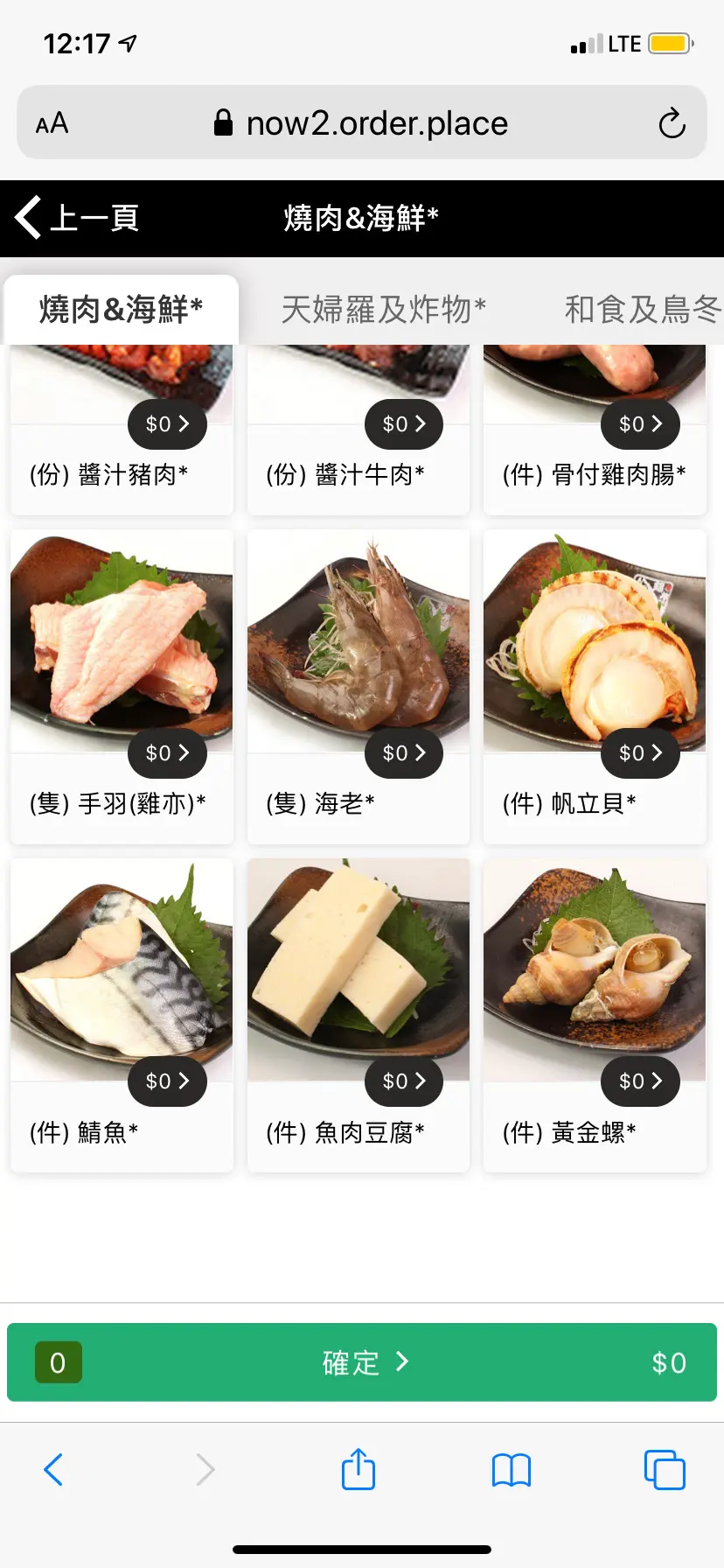Reload the page in Safari
724x1568 pixels.
[x=672, y=123]
